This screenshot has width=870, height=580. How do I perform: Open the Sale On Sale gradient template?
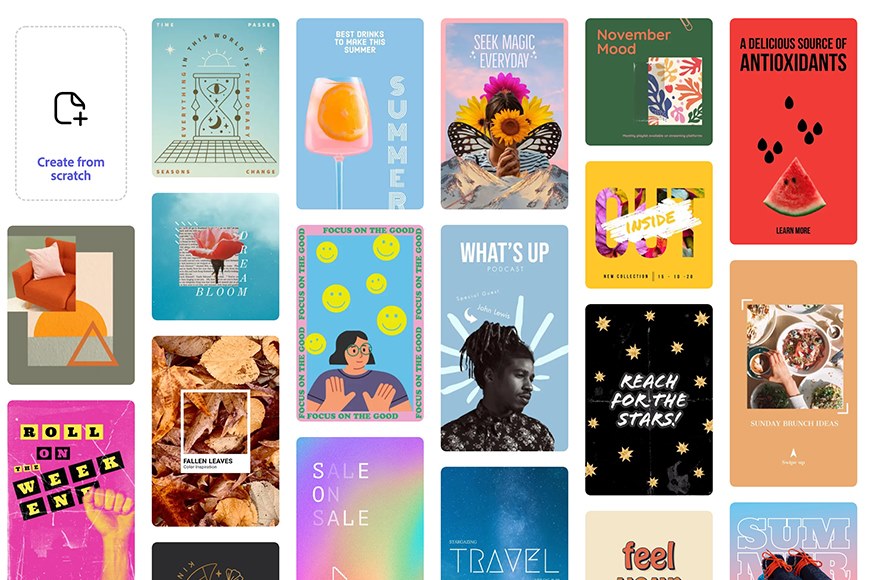pyautogui.click(x=359, y=508)
